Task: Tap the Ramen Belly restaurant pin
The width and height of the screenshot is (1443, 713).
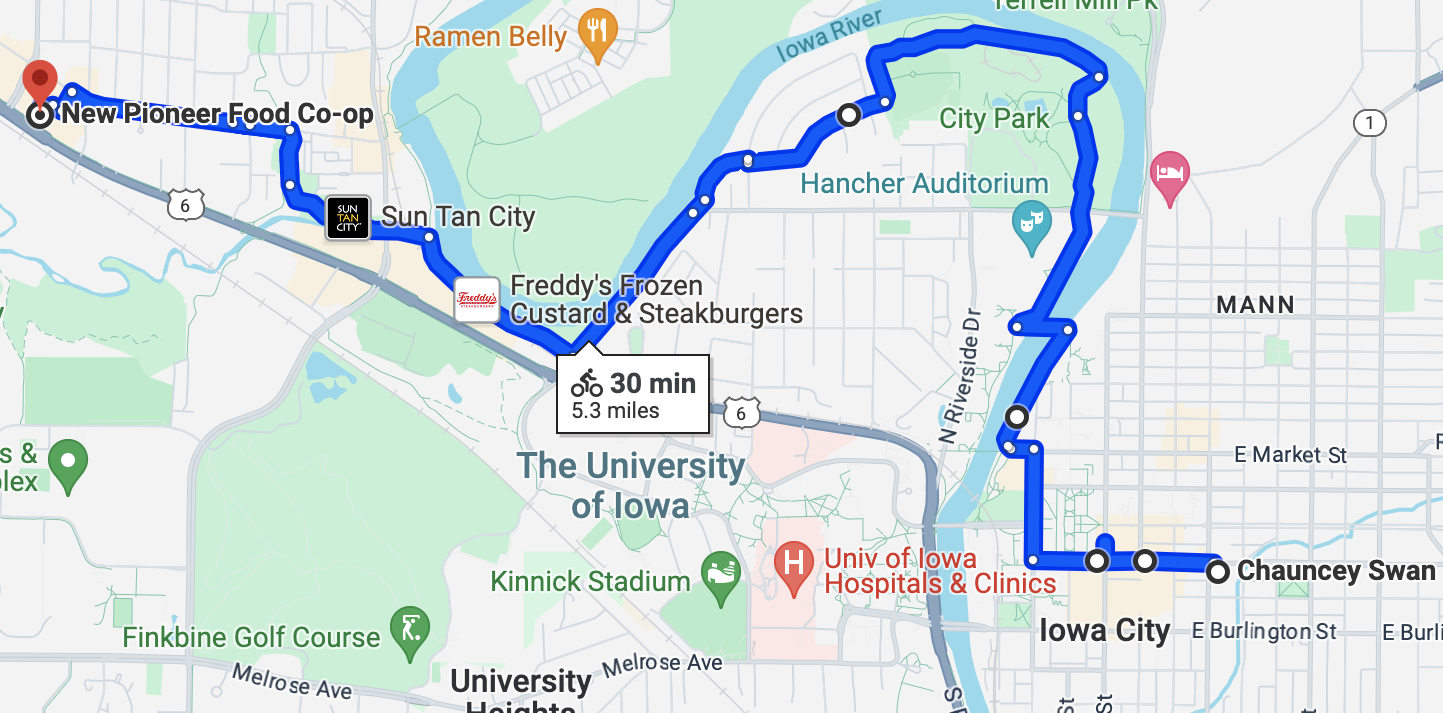Action: [x=597, y=35]
